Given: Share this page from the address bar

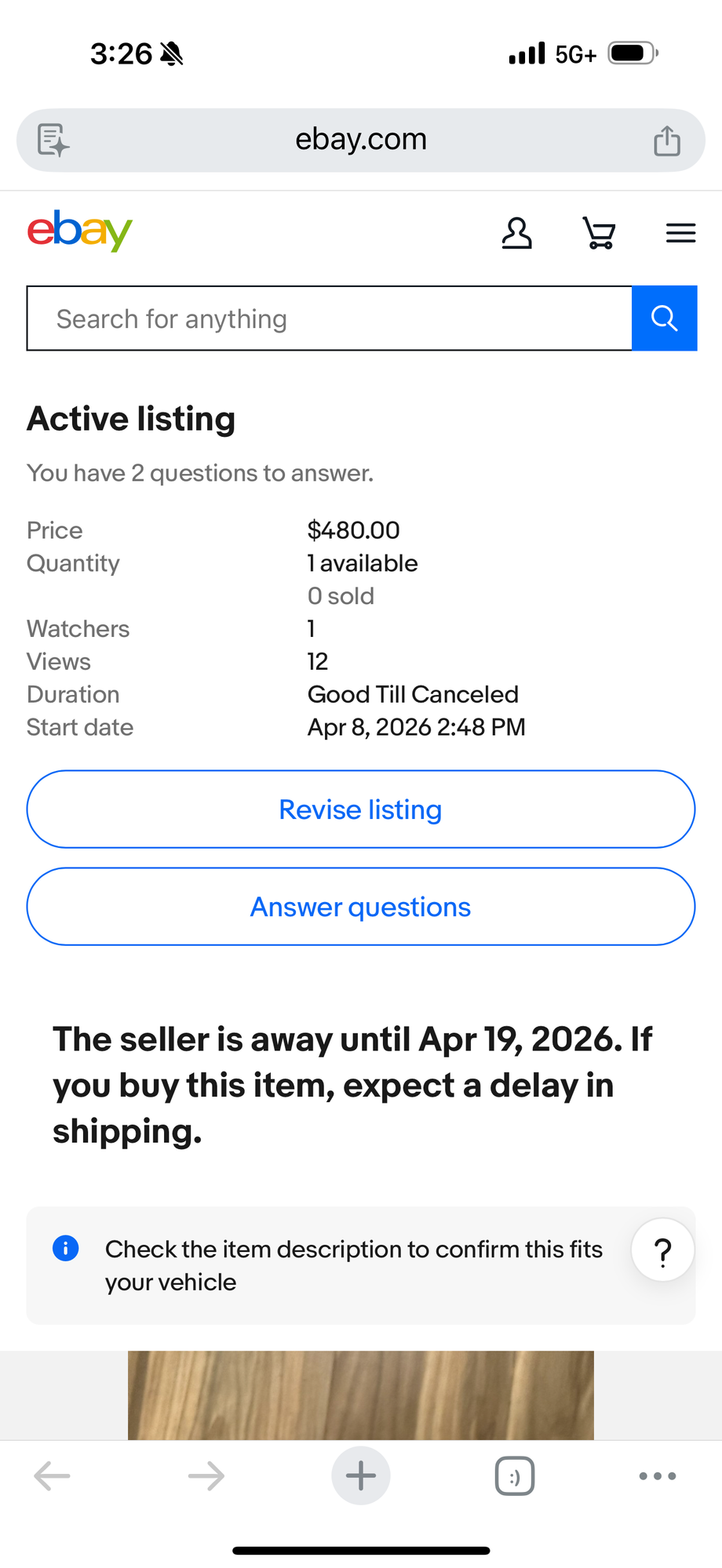Looking at the screenshot, I should (667, 141).
